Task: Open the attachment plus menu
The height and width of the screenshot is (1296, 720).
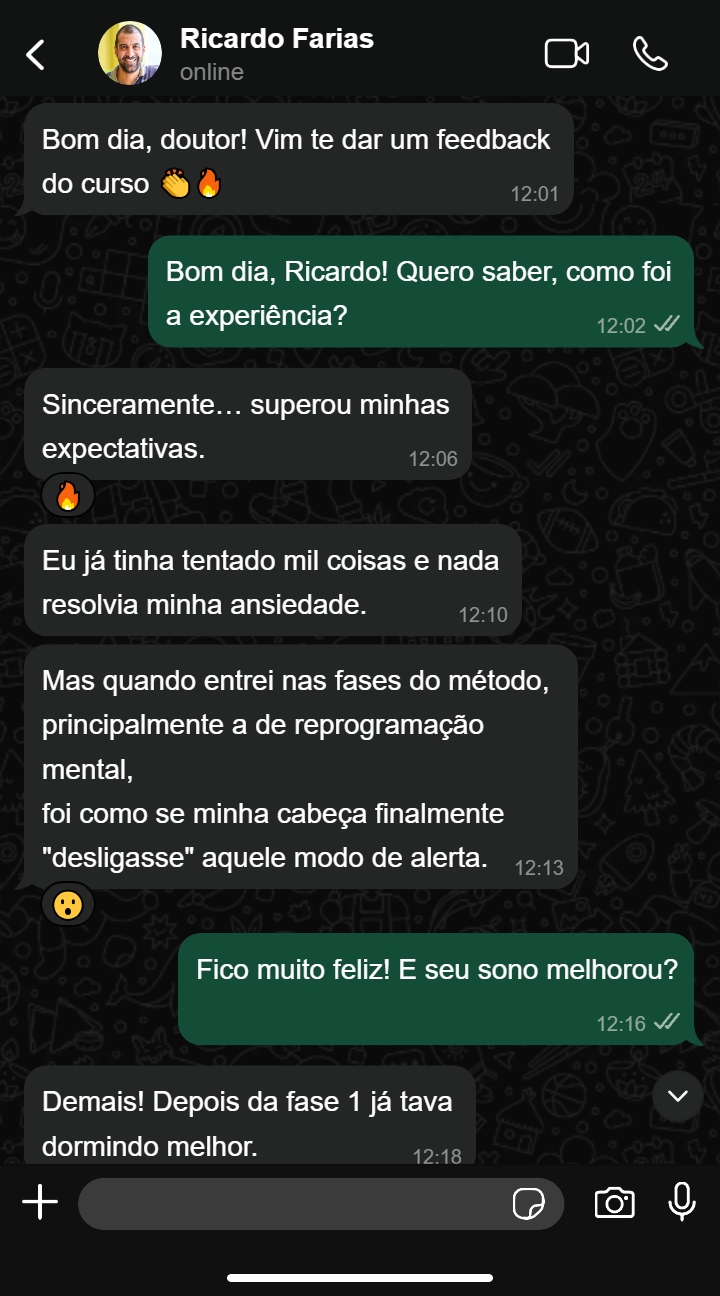Action: tap(40, 1202)
